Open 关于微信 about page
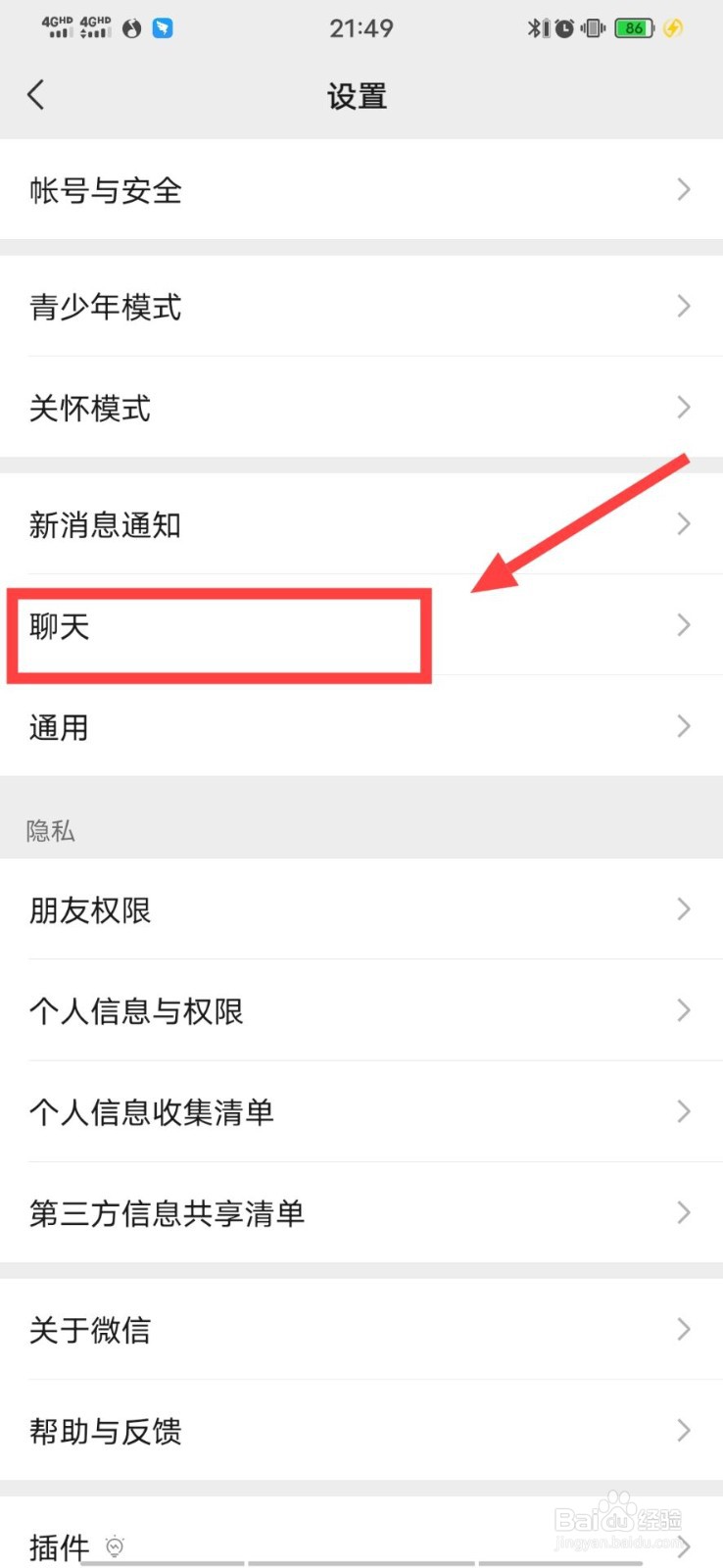Viewport: 723px width, 1568px height. (x=361, y=1330)
